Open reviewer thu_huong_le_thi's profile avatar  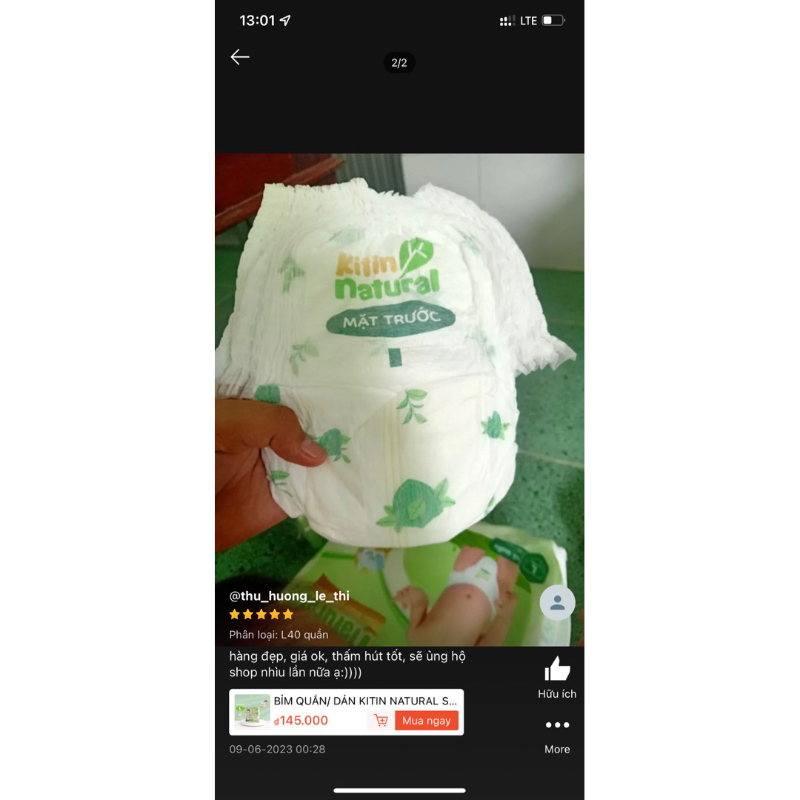click(x=557, y=603)
